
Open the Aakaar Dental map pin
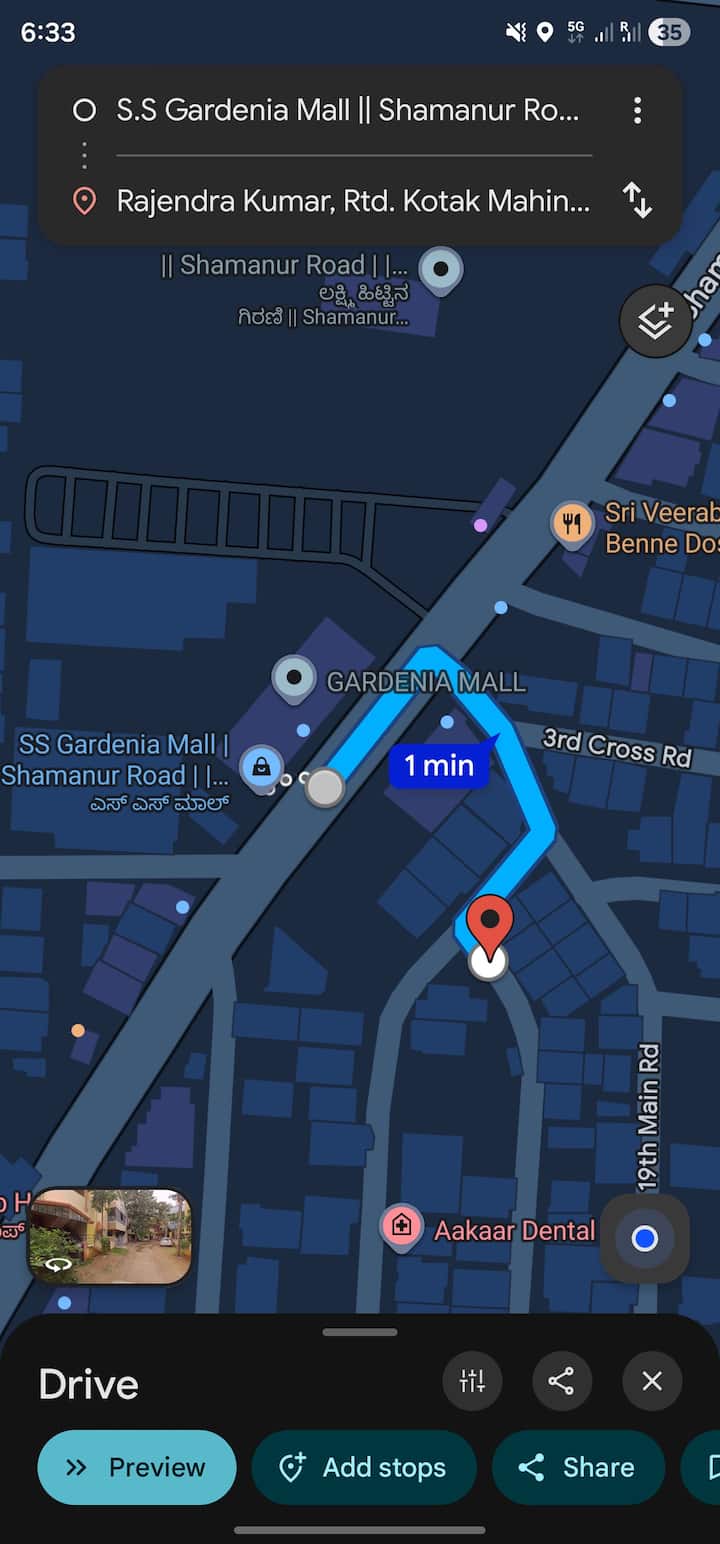click(x=401, y=1226)
